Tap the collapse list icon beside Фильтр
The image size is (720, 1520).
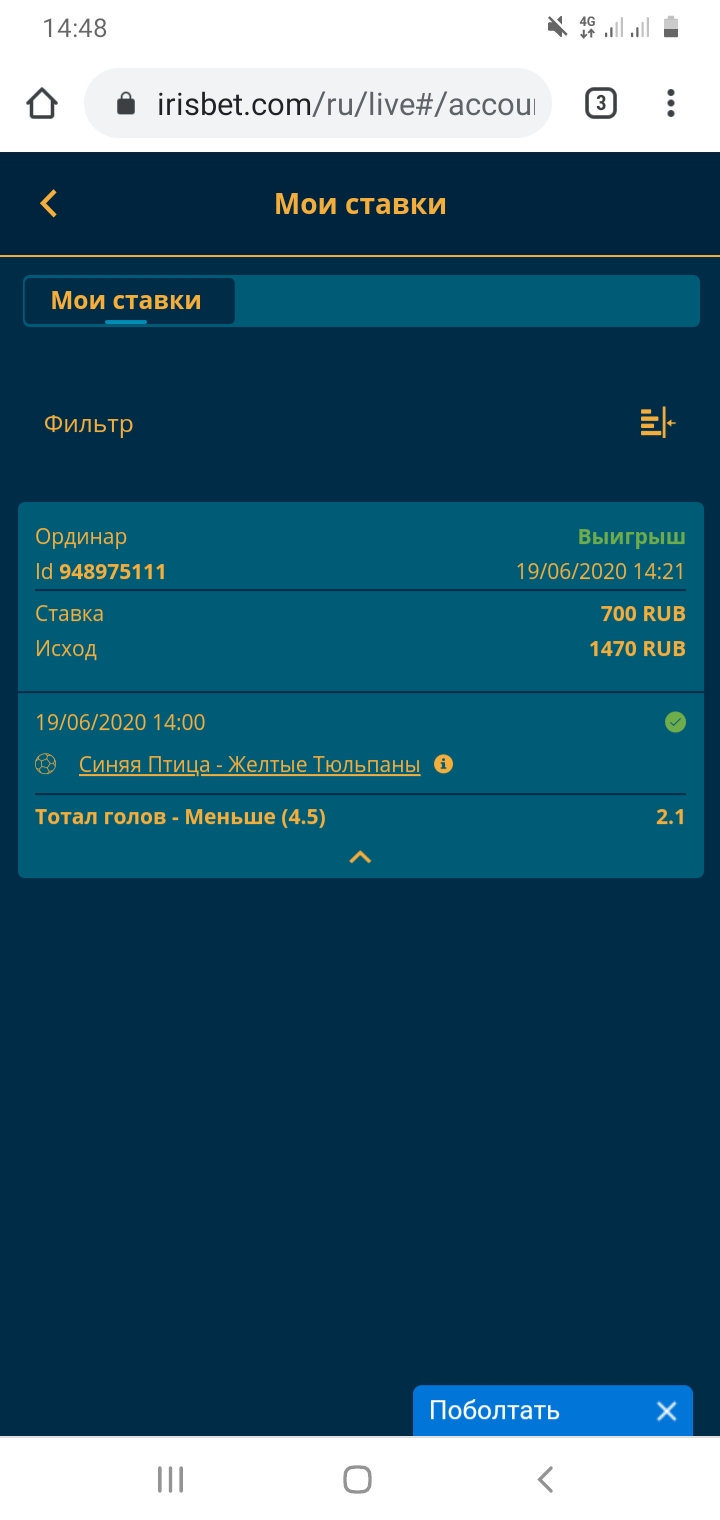pos(657,423)
